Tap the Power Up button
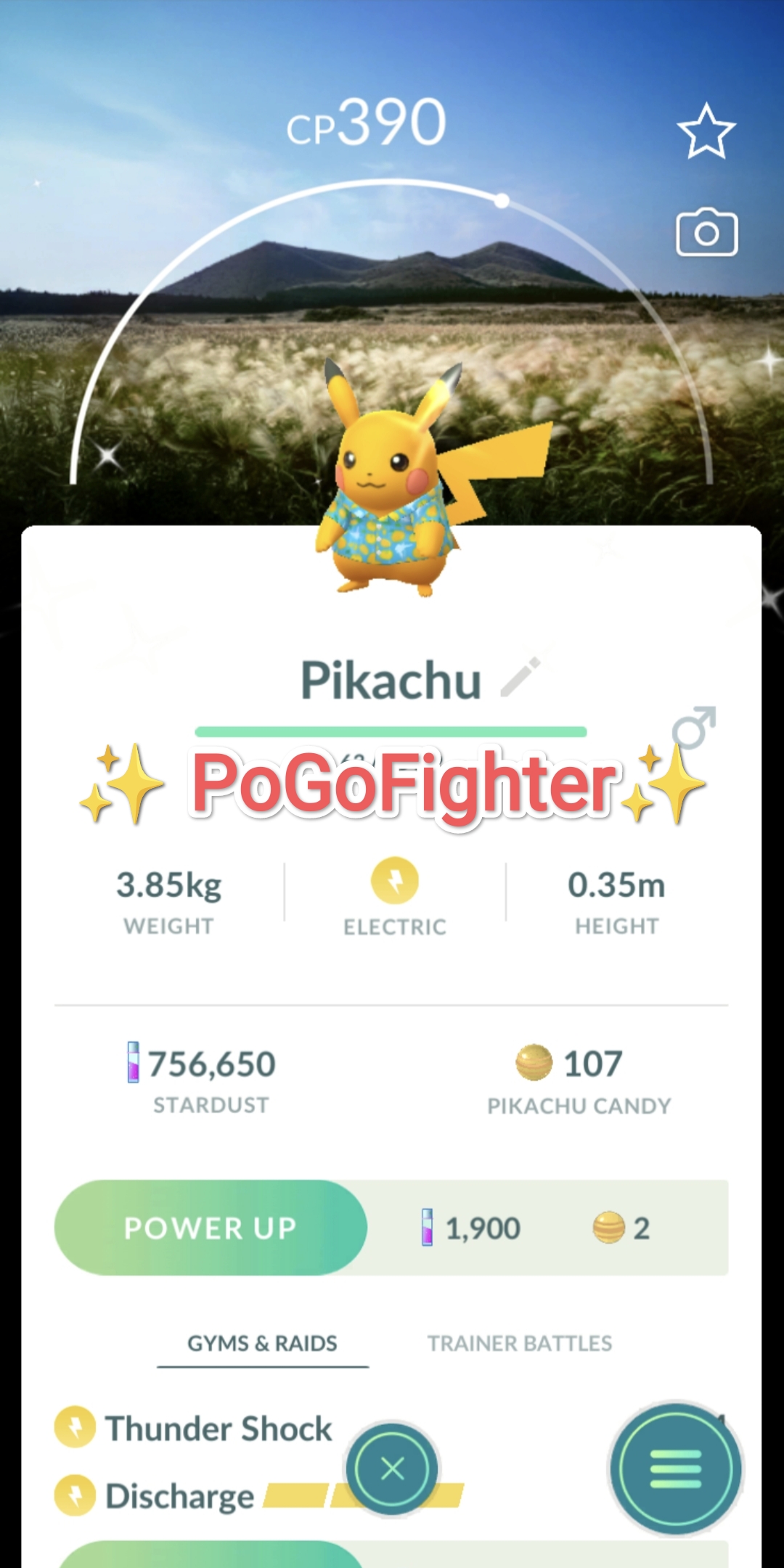The width and height of the screenshot is (784, 1568). (x=211, y=1228)
